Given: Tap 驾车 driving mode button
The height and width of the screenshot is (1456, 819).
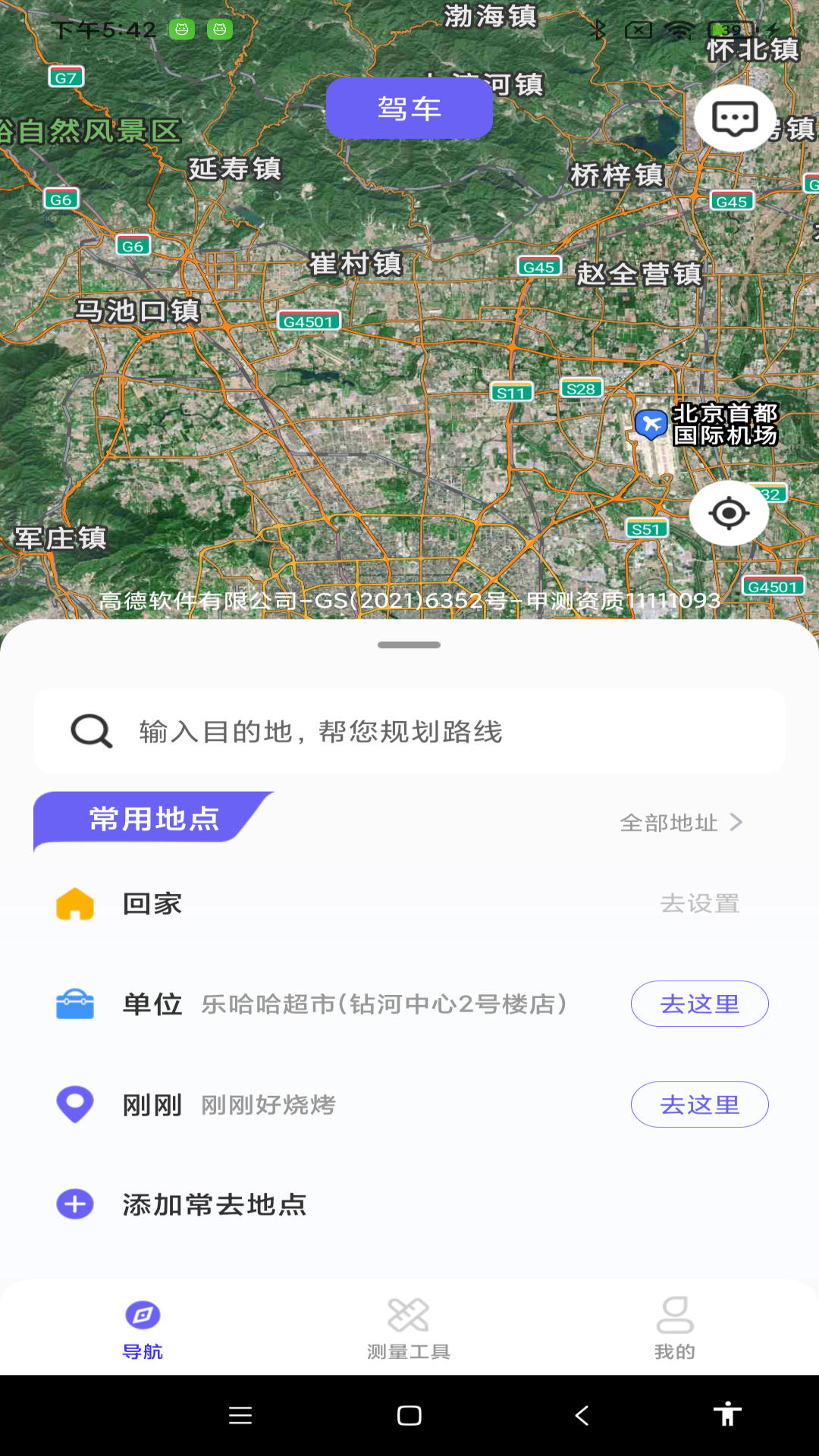Looking at the screenshot, I should (409, 109).
